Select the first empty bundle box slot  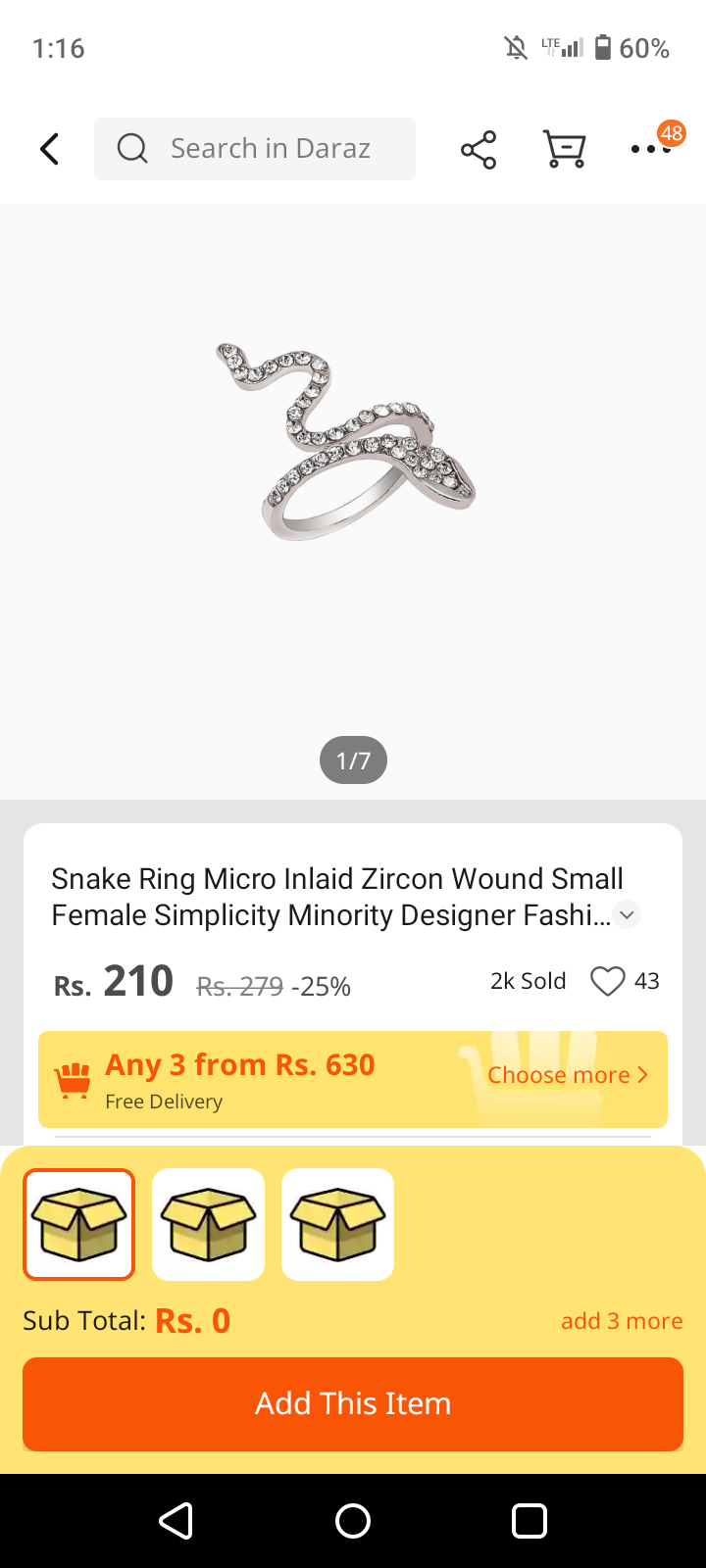tap(79, 1224)
